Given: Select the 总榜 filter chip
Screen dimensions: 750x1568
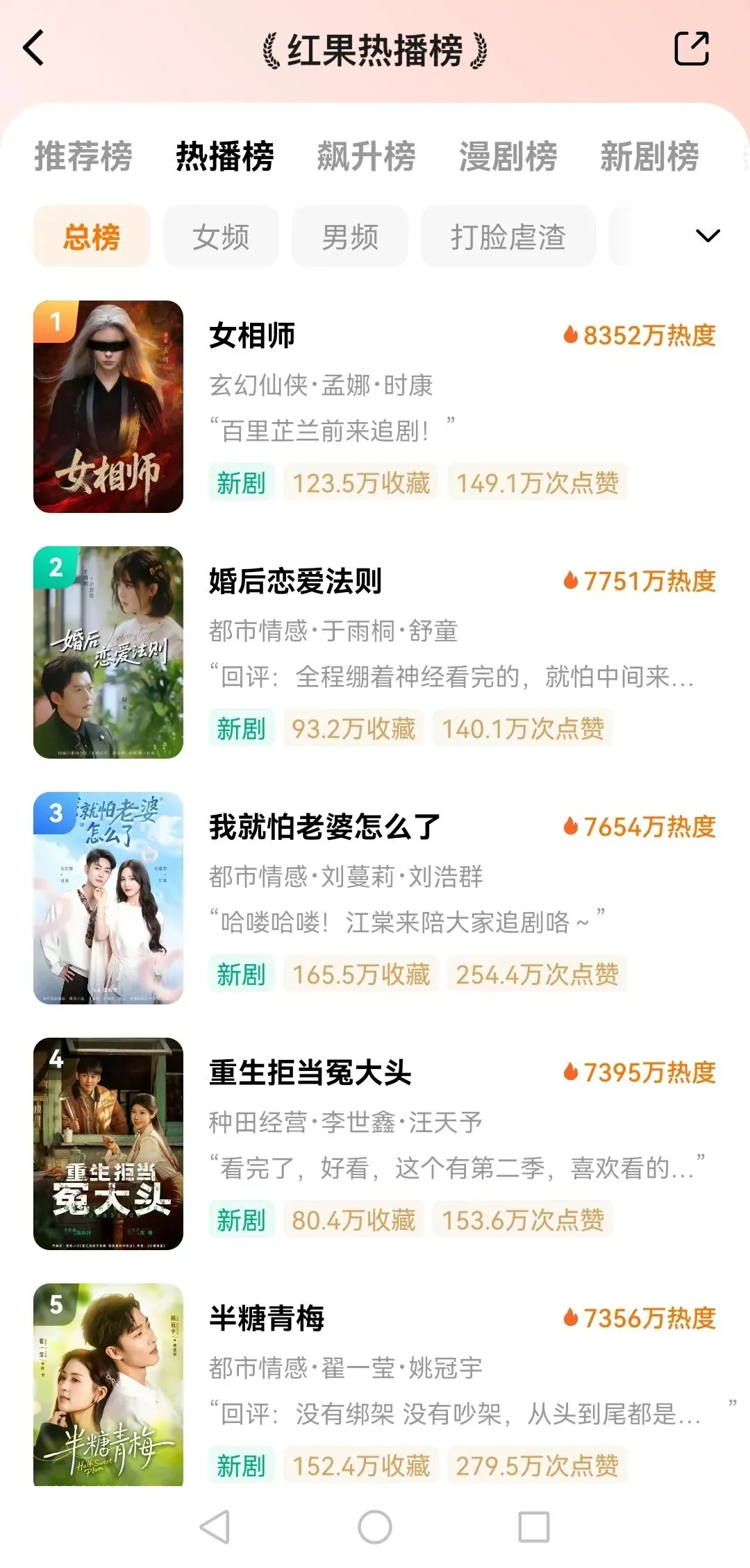Looking at the screenshot, I should (92, 237).
